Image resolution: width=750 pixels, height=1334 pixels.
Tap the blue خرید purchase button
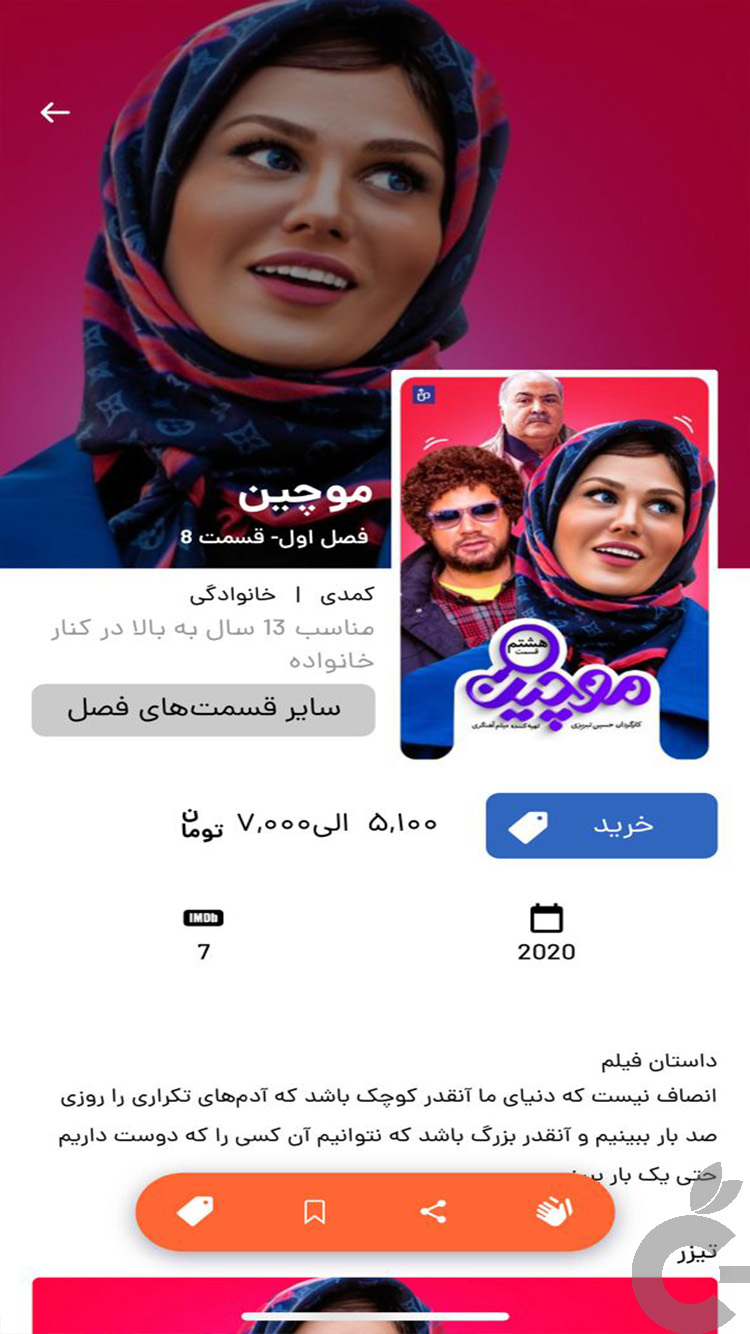coord(601,825)
